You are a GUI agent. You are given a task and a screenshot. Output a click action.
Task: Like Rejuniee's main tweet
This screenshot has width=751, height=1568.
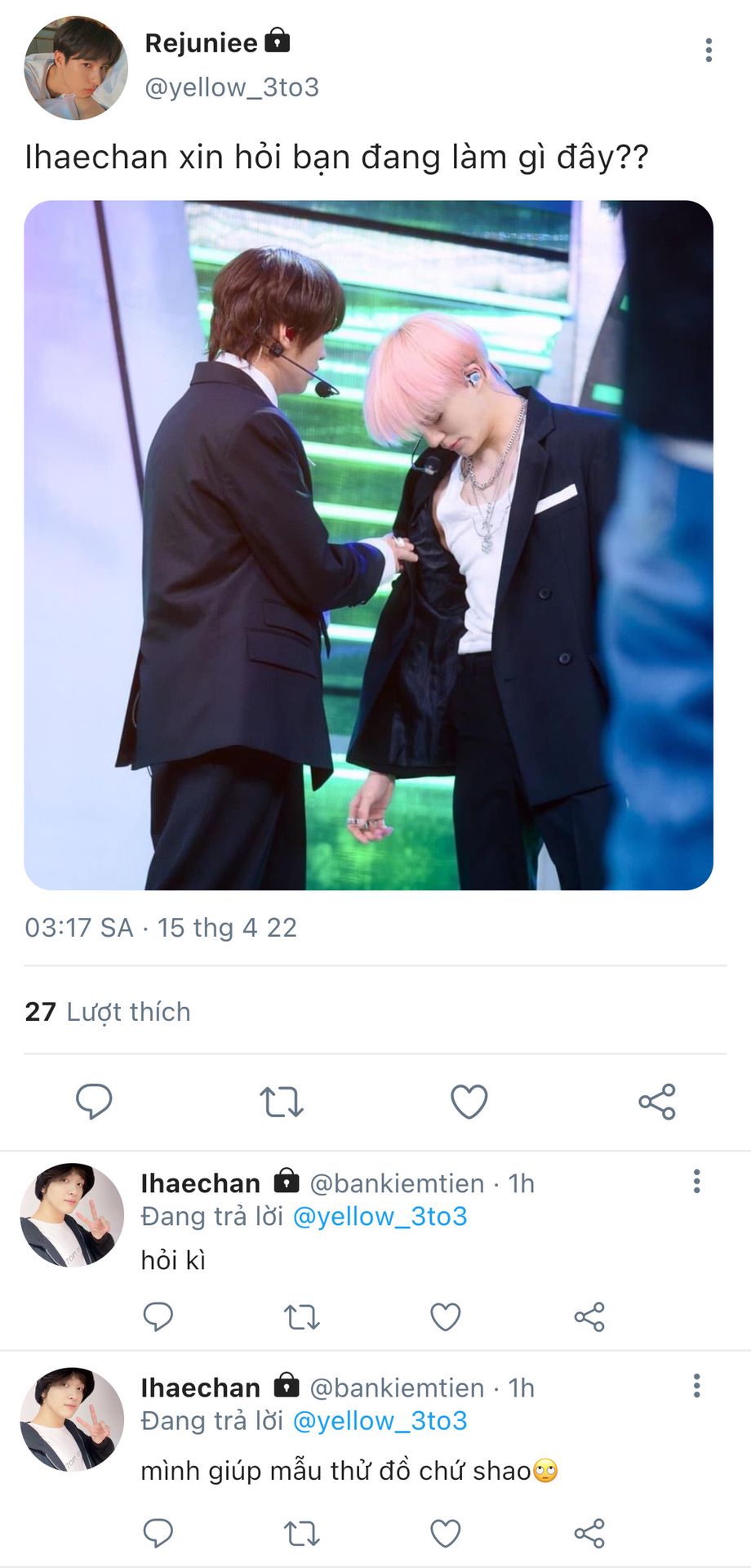click(x=469, y=1101)
